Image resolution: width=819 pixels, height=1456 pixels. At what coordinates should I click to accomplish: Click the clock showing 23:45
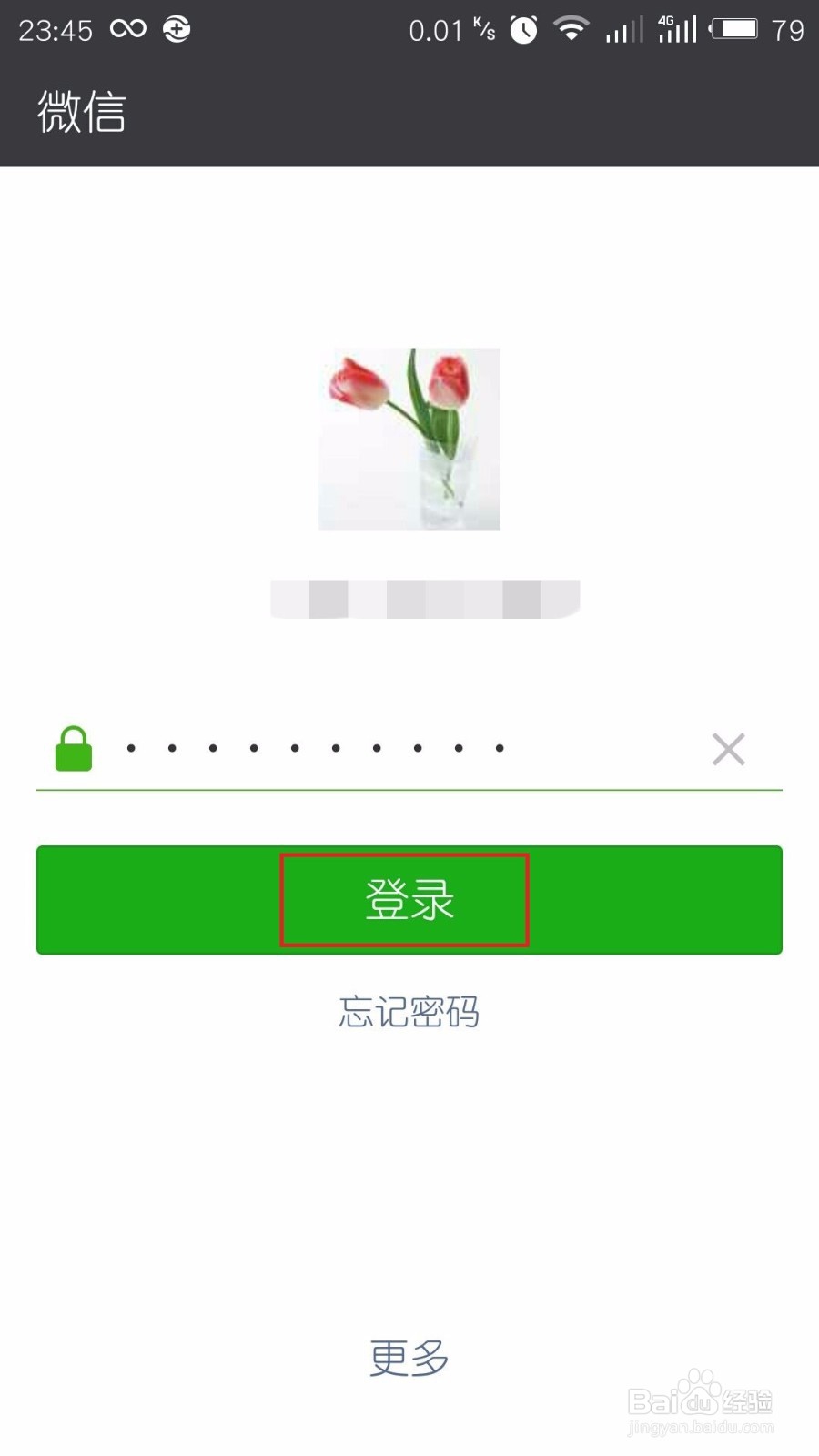55,29
